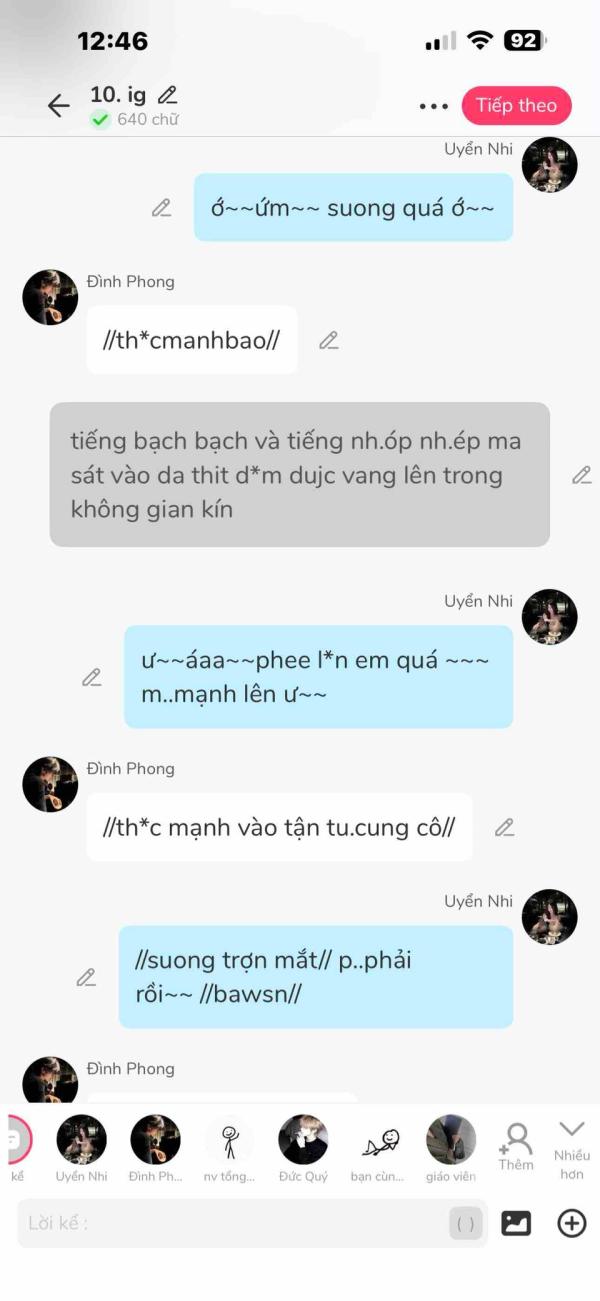Image resolution: width=600 pixels, height=1301 pixels.
Task: Open the three-dot overflow menu
Action: point(434,106)
